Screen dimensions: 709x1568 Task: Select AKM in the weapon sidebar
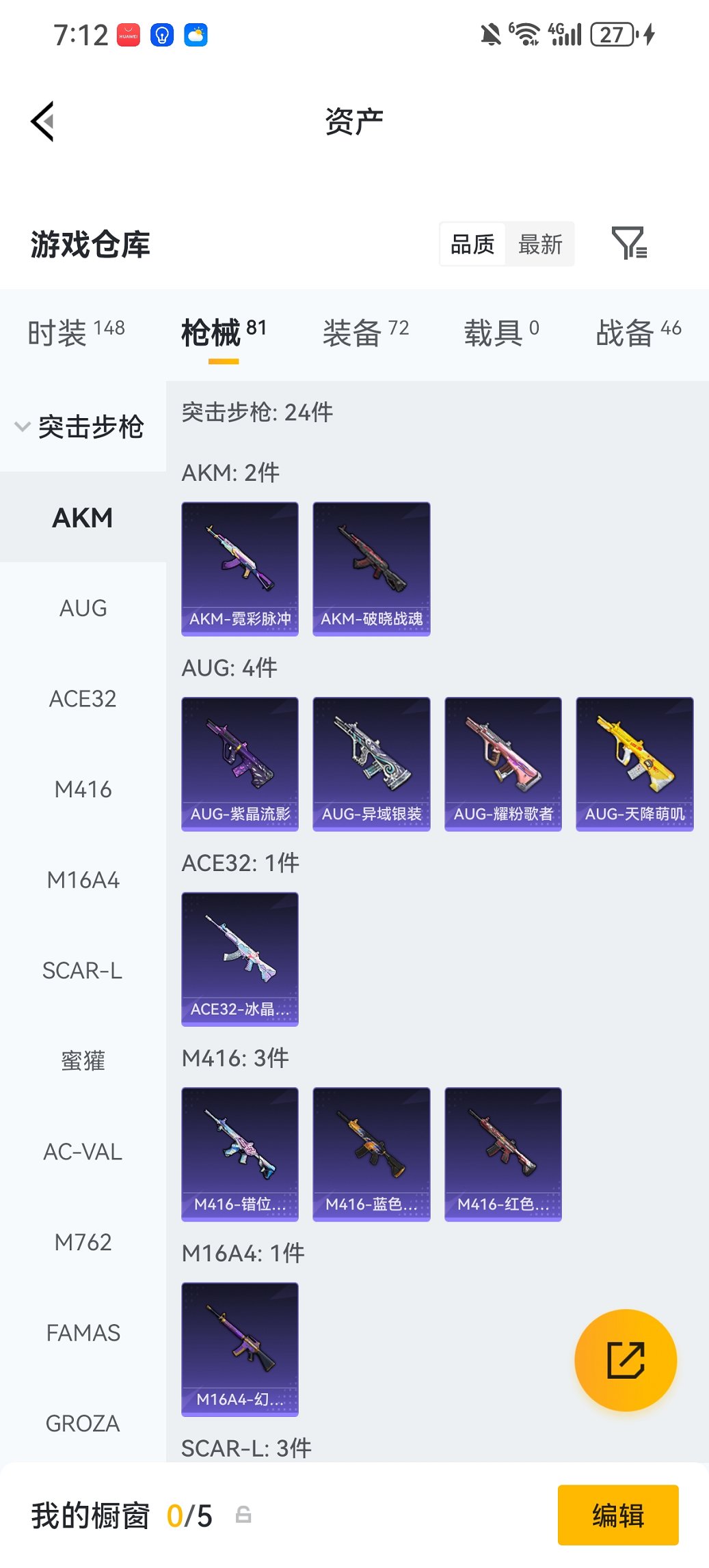[x=82, y=518]
